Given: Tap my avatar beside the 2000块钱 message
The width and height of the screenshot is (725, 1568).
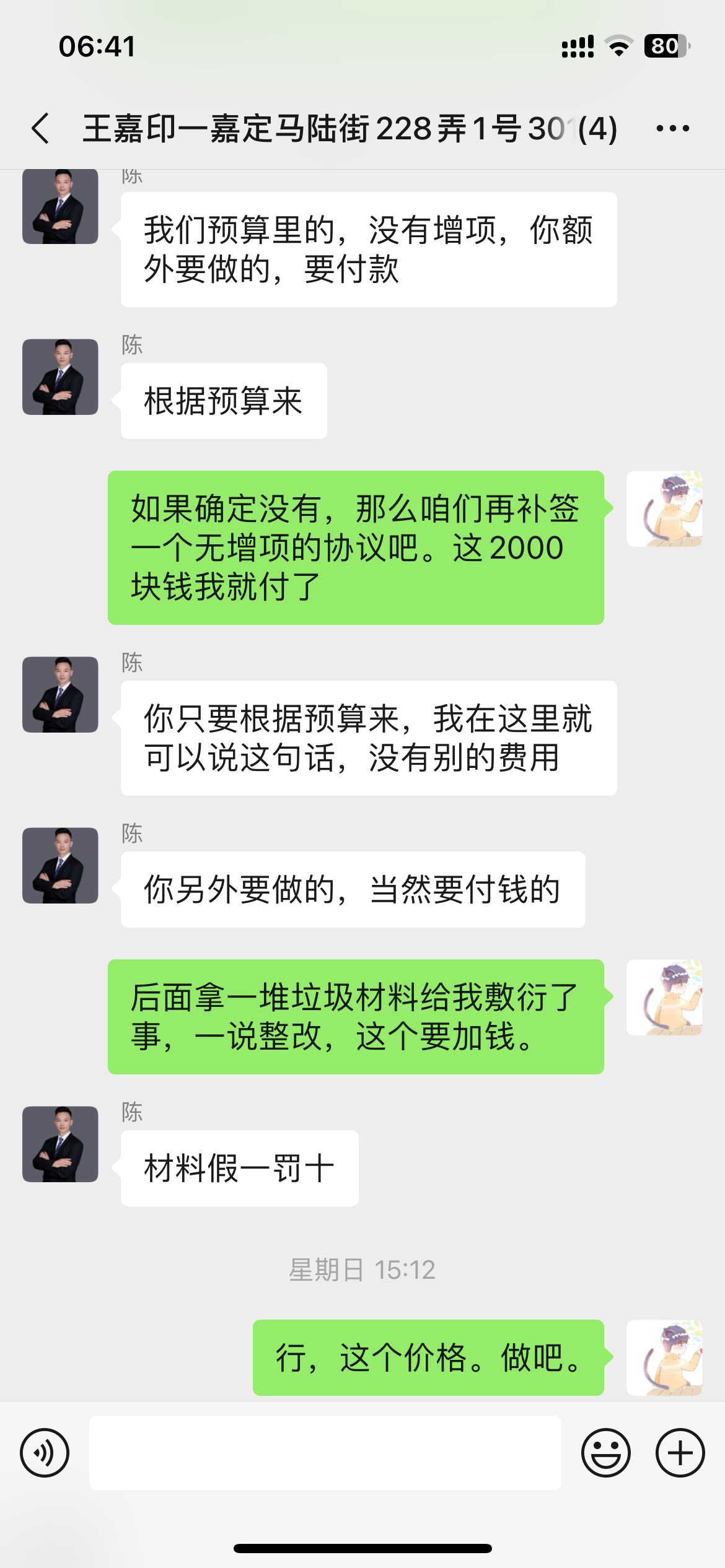Looking at the screenshot, I should tap(664, 509).
